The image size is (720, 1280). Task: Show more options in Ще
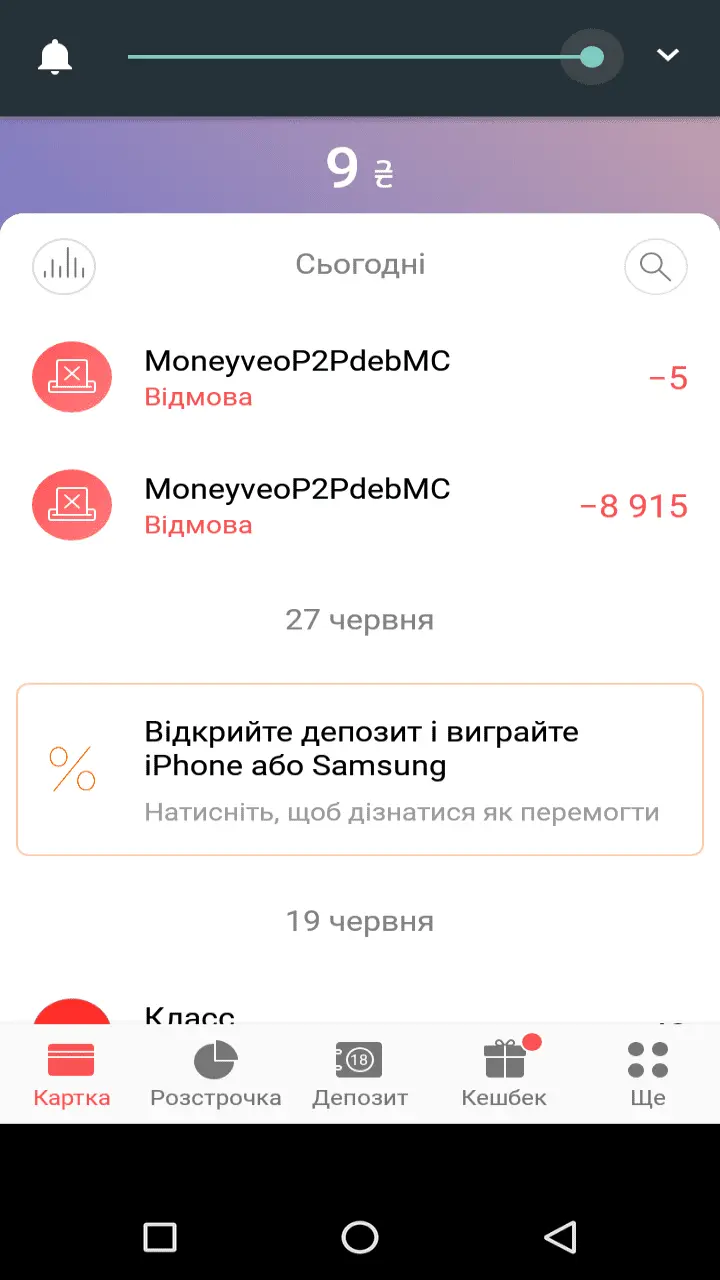coord(648,1074)
